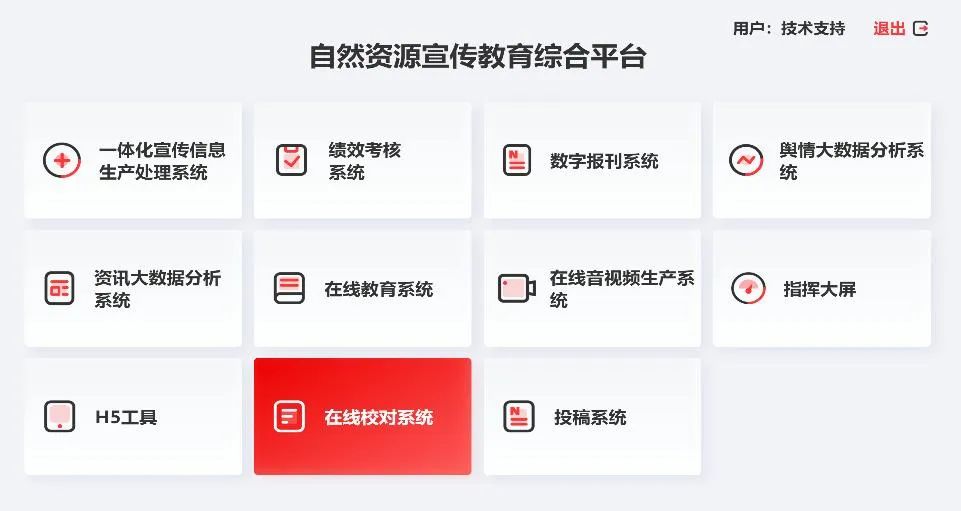
Task: Open the 资讯大数据分析系统 card
Action: pos(133,289)
